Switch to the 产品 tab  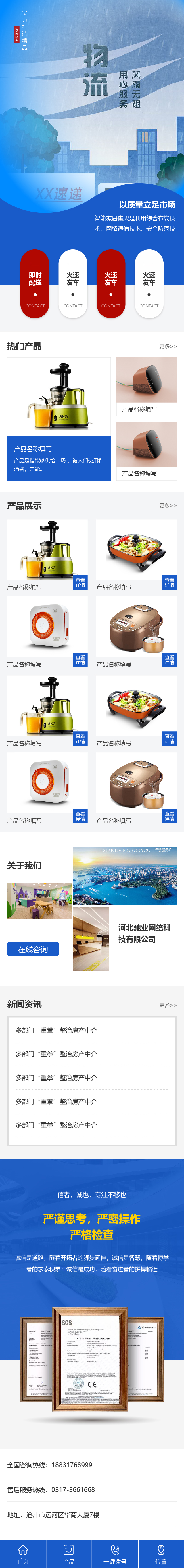tap(69, 1553)
